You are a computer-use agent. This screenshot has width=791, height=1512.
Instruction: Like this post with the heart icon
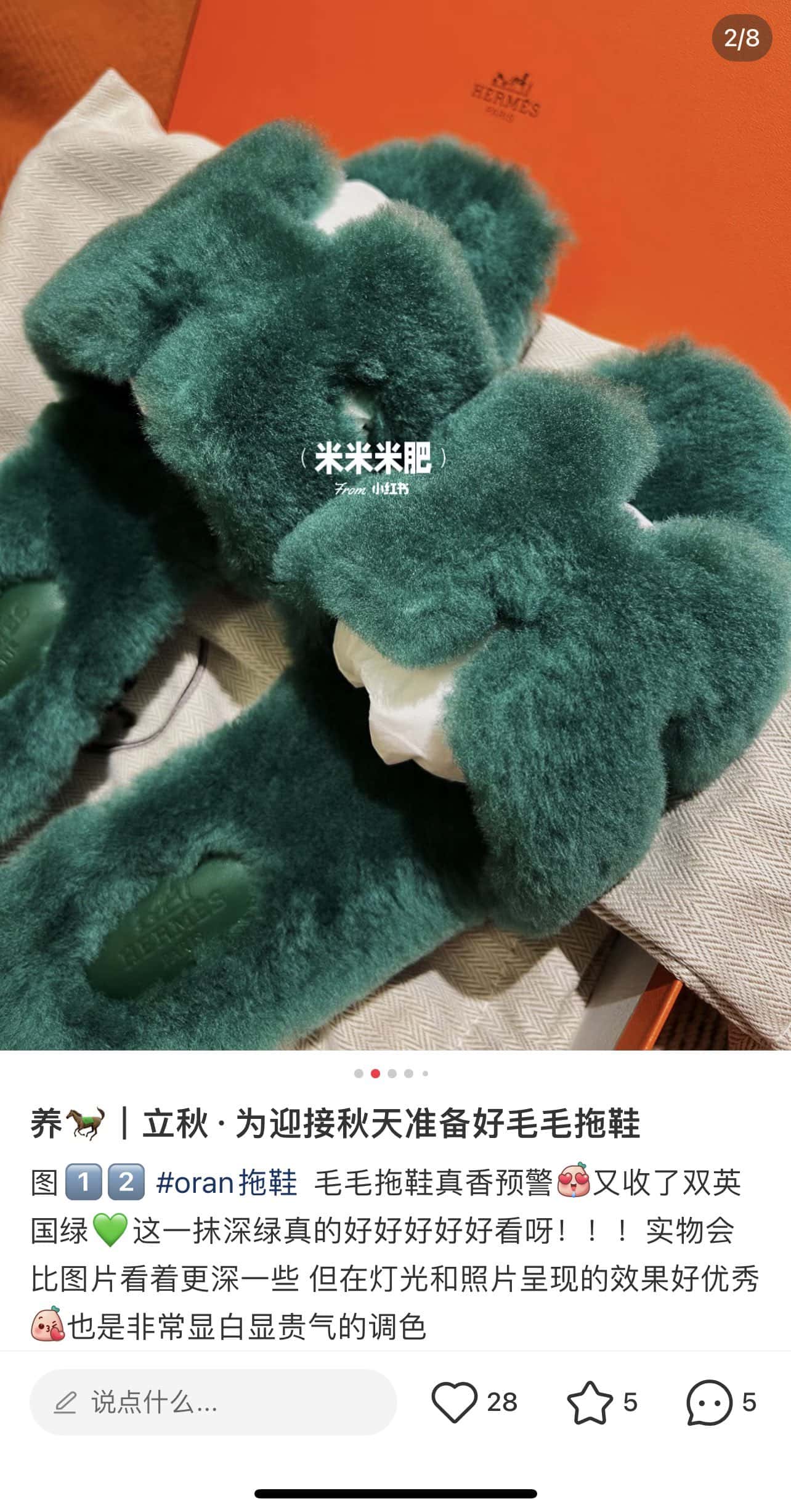pyautogui.click(x=455, y=1402)
